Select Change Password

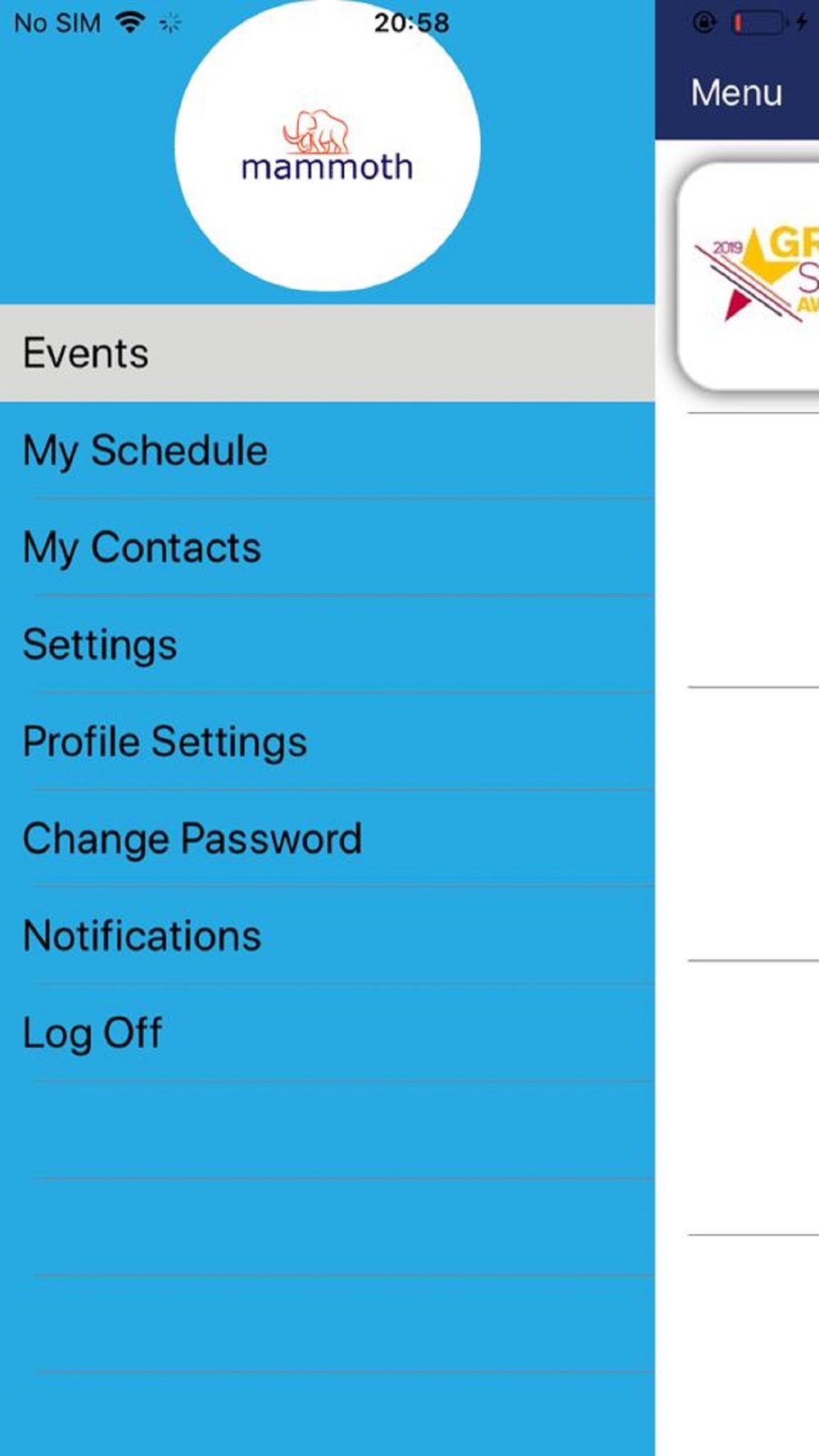(x=328, y=839)
